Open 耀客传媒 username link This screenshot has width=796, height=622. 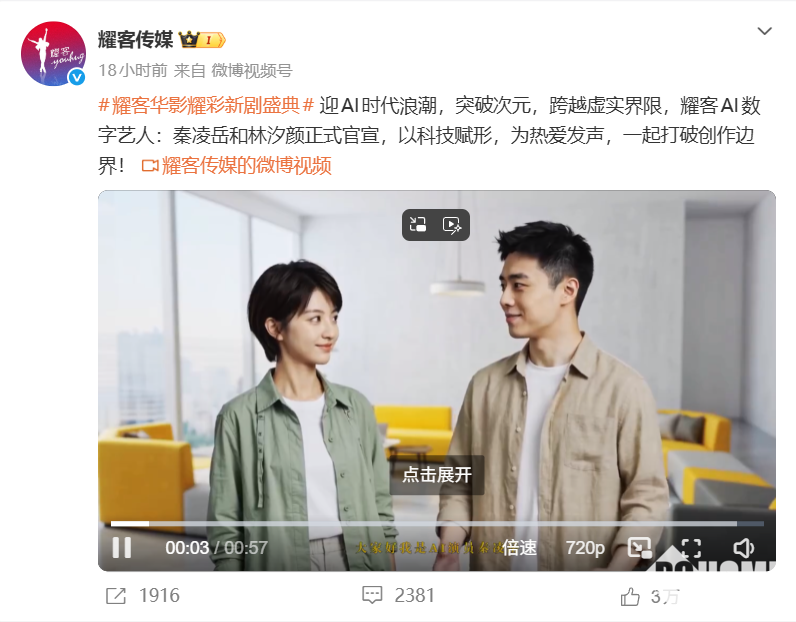[x=135, y=40]
